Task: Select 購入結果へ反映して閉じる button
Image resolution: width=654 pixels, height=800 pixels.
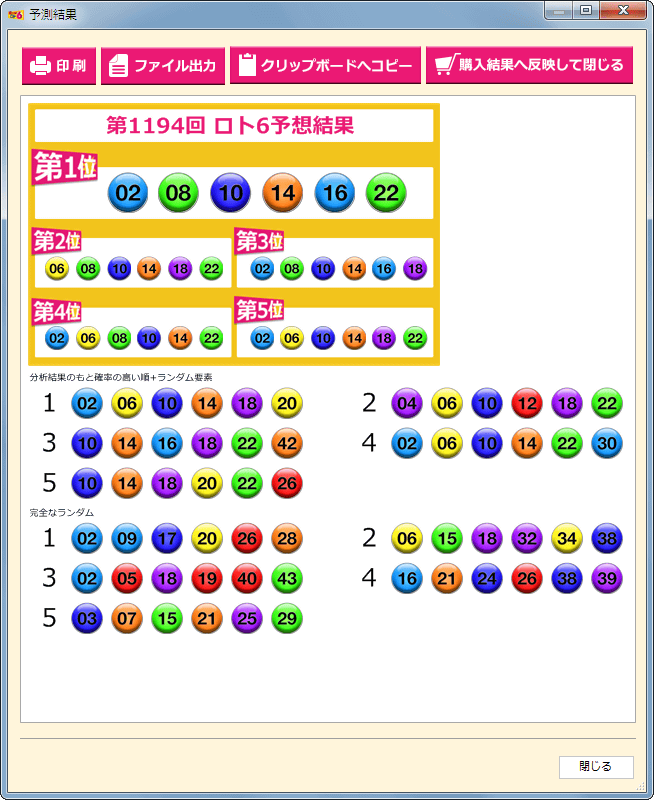Action: tap(529, 66)
